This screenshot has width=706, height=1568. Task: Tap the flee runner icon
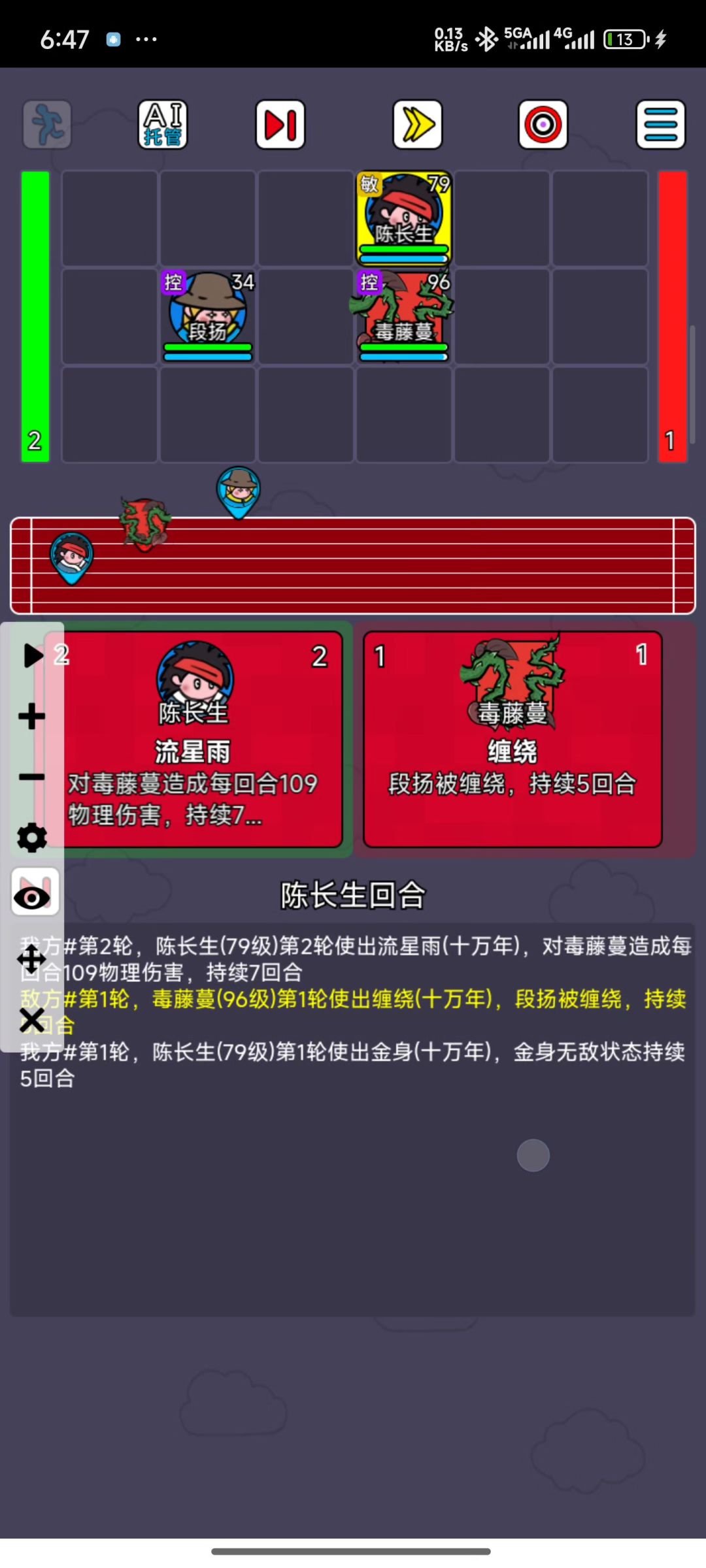click(47, 124)
